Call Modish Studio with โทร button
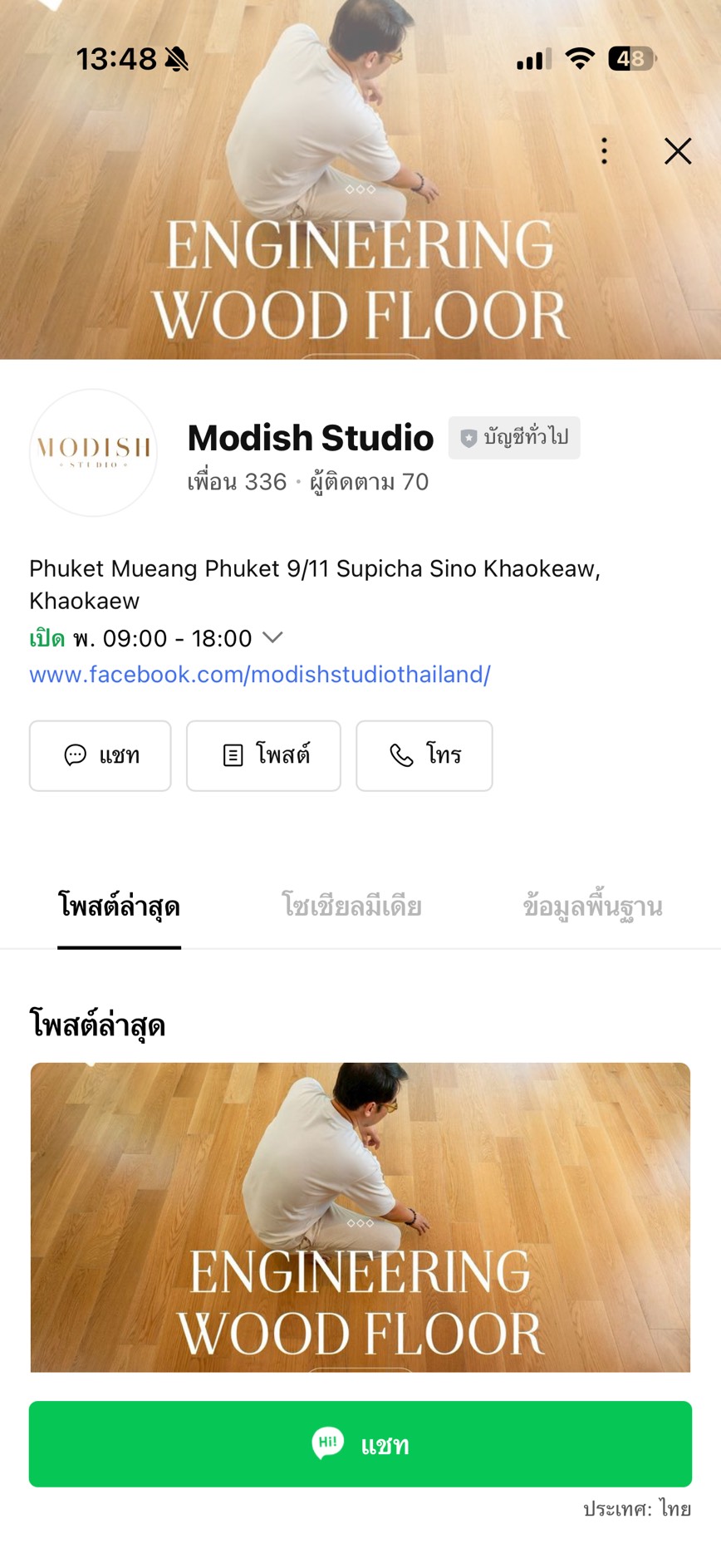Viewport: 721px width, 1568px height. coord(424,755)
